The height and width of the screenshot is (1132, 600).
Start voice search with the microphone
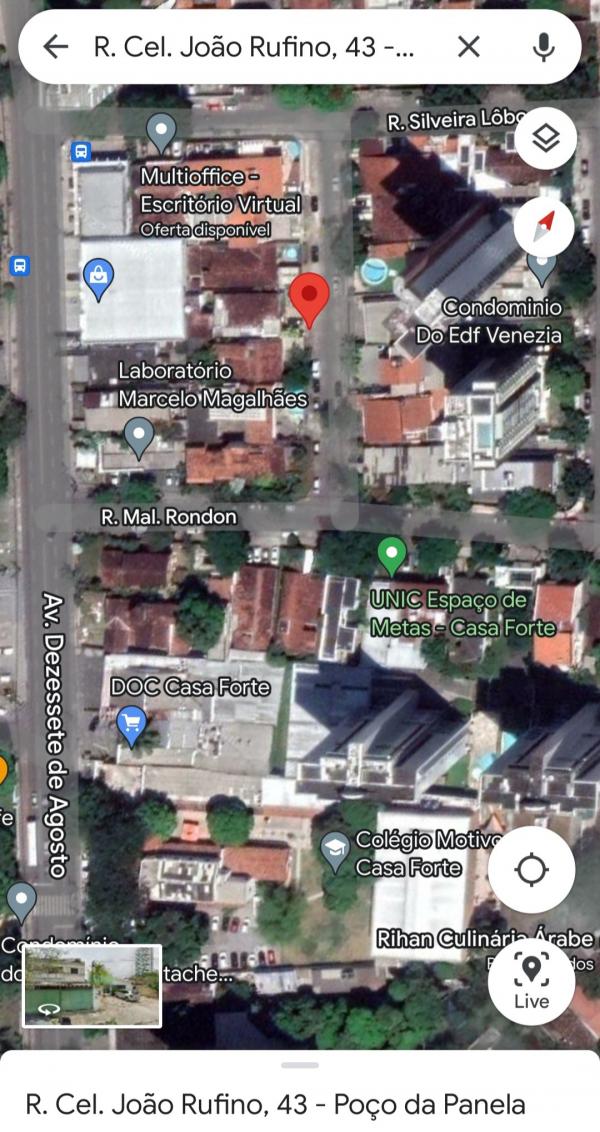tap(544, 48)
